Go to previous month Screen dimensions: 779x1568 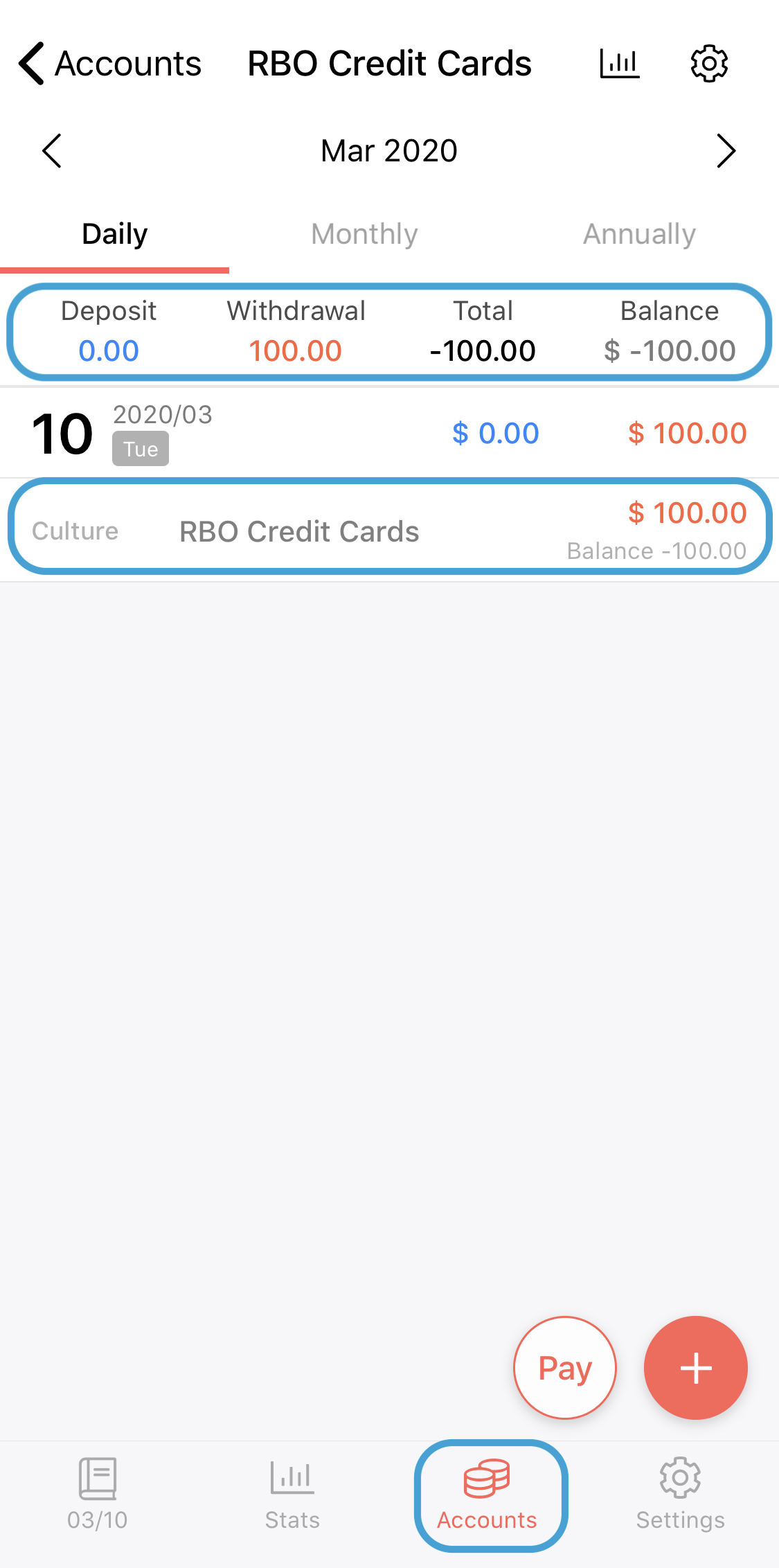coord(52,151)
